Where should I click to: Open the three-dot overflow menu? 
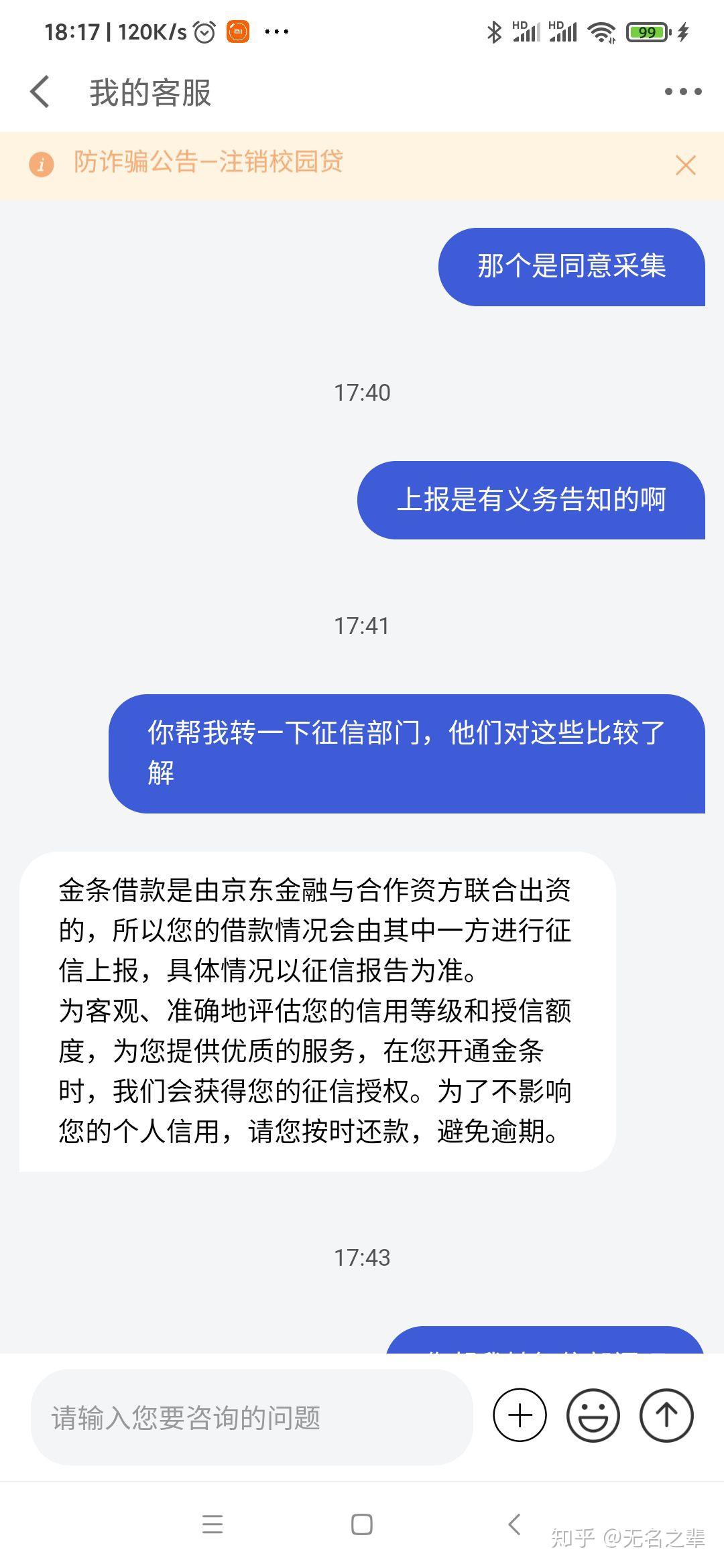click(683, 92)
